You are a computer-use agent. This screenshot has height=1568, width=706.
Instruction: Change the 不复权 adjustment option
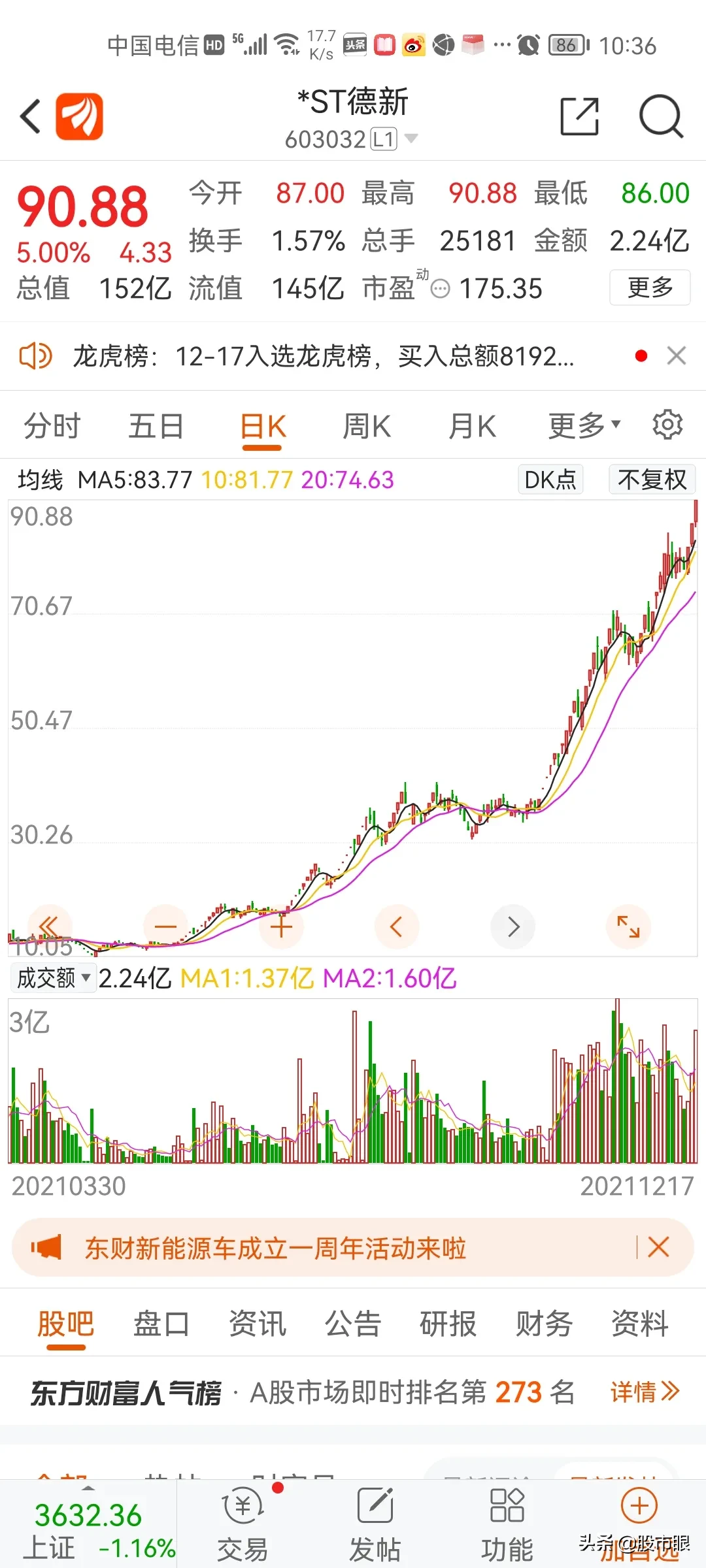click(652, 480)
